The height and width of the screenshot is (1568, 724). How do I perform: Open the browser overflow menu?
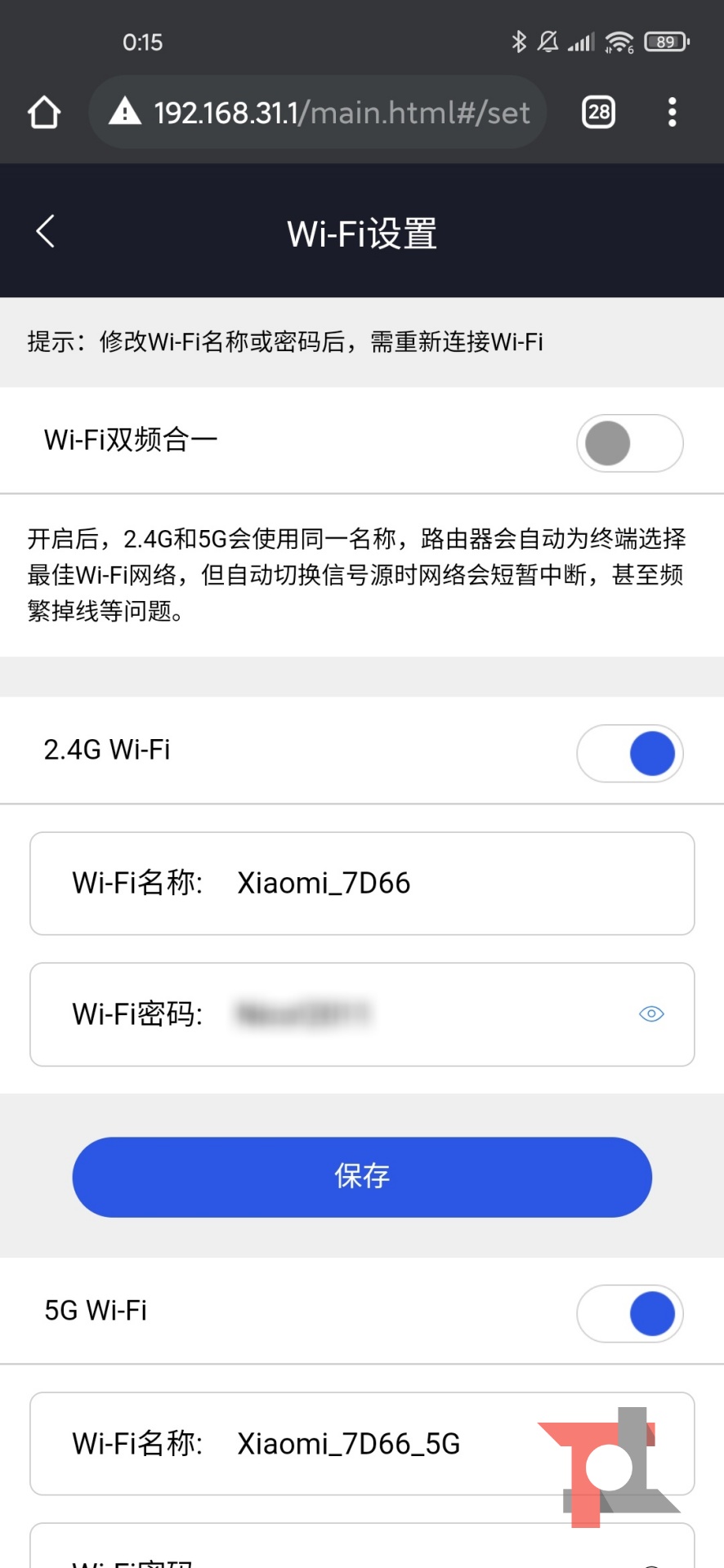tap(672, 113)
